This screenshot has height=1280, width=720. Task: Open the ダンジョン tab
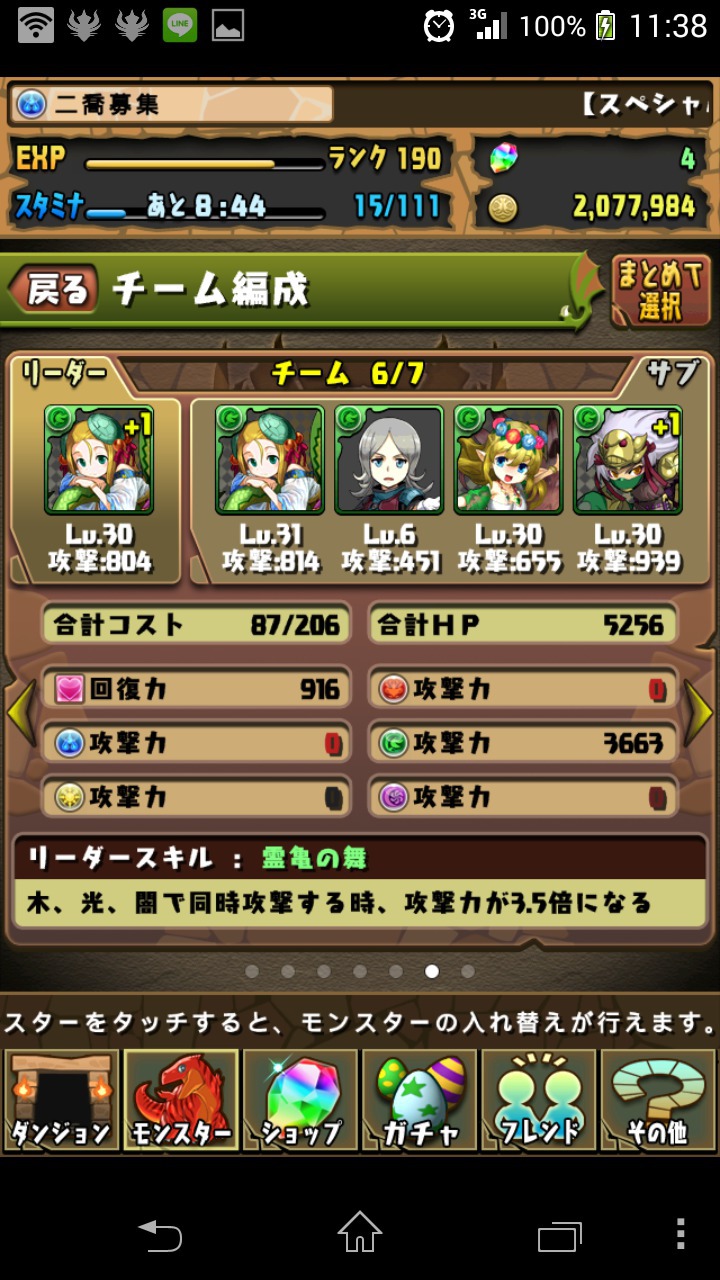pyautogui.click(x=60, y=1100)
